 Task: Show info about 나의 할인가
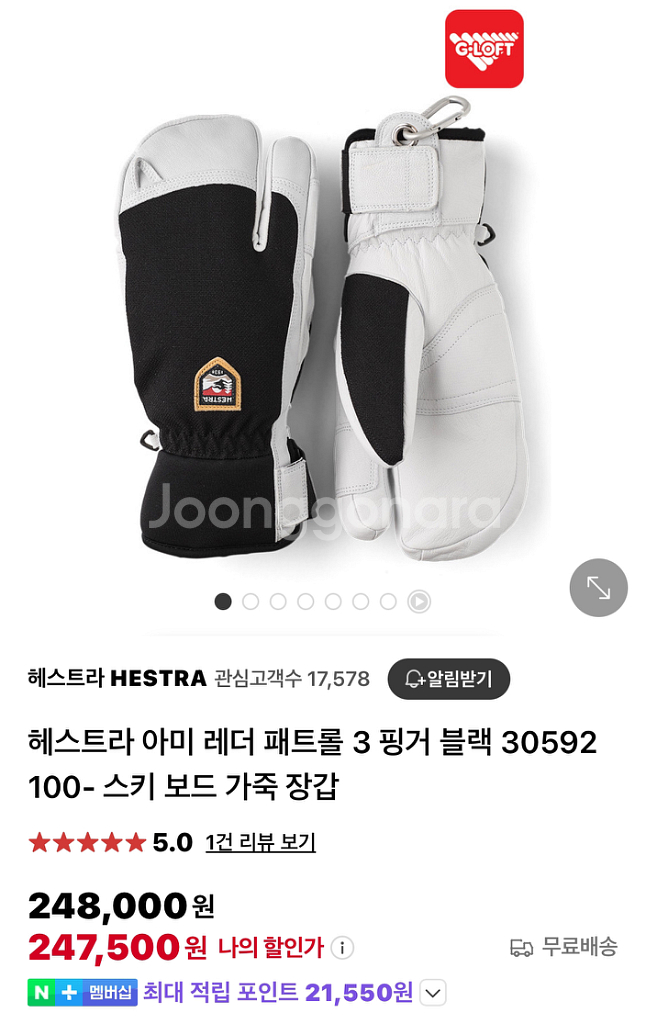coord(342,947)
